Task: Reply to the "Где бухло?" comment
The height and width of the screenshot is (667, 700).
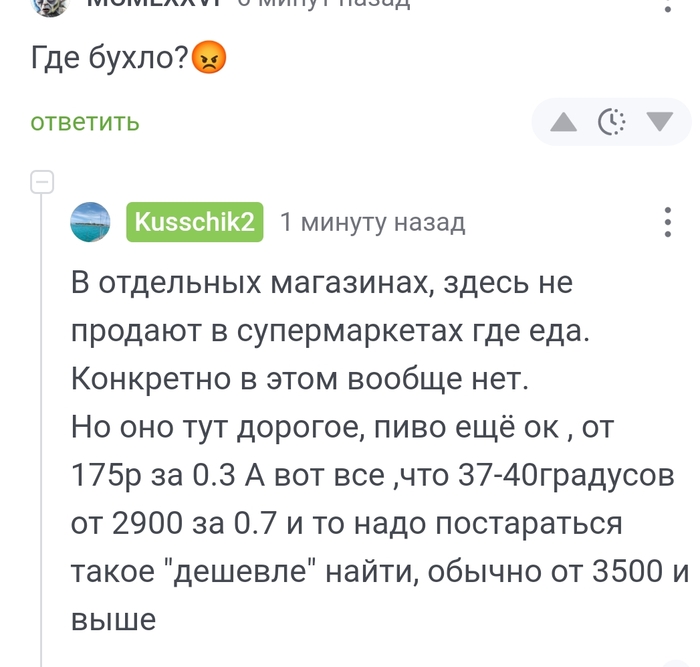Action: pos(85,123)
